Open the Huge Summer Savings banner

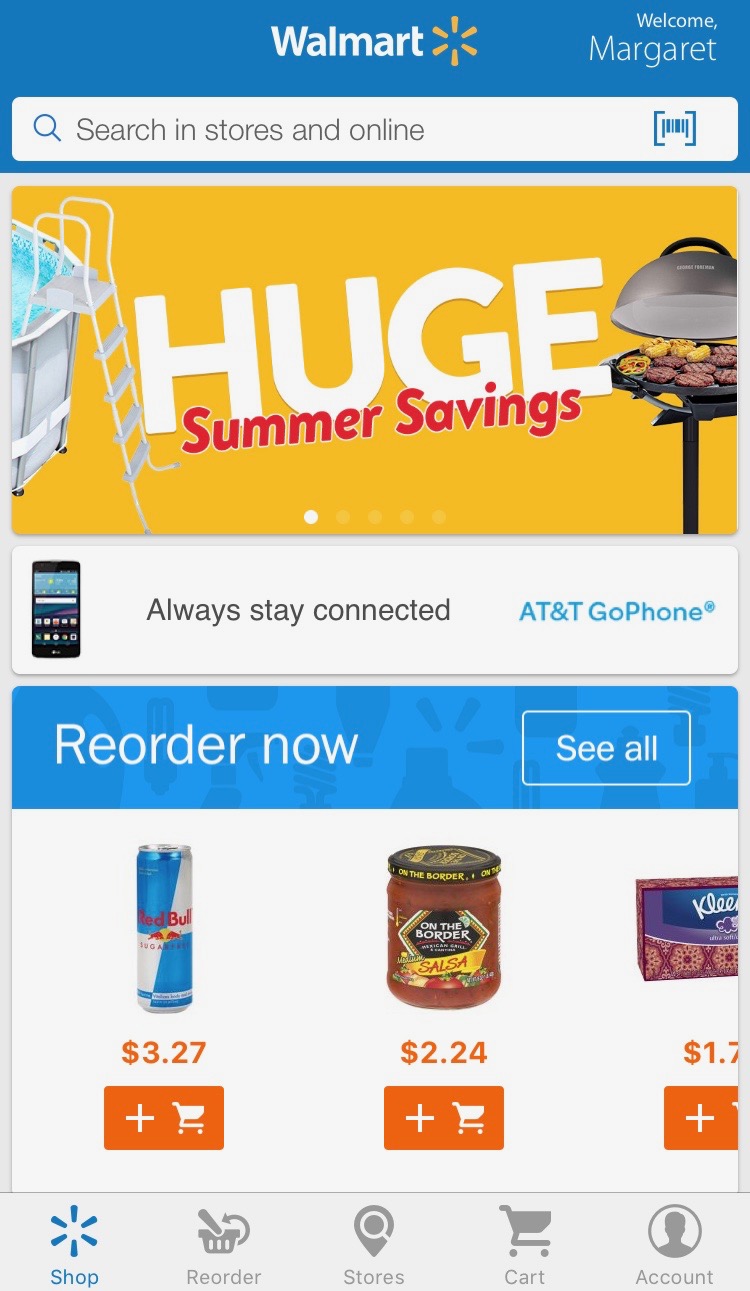tap(375, 360)
